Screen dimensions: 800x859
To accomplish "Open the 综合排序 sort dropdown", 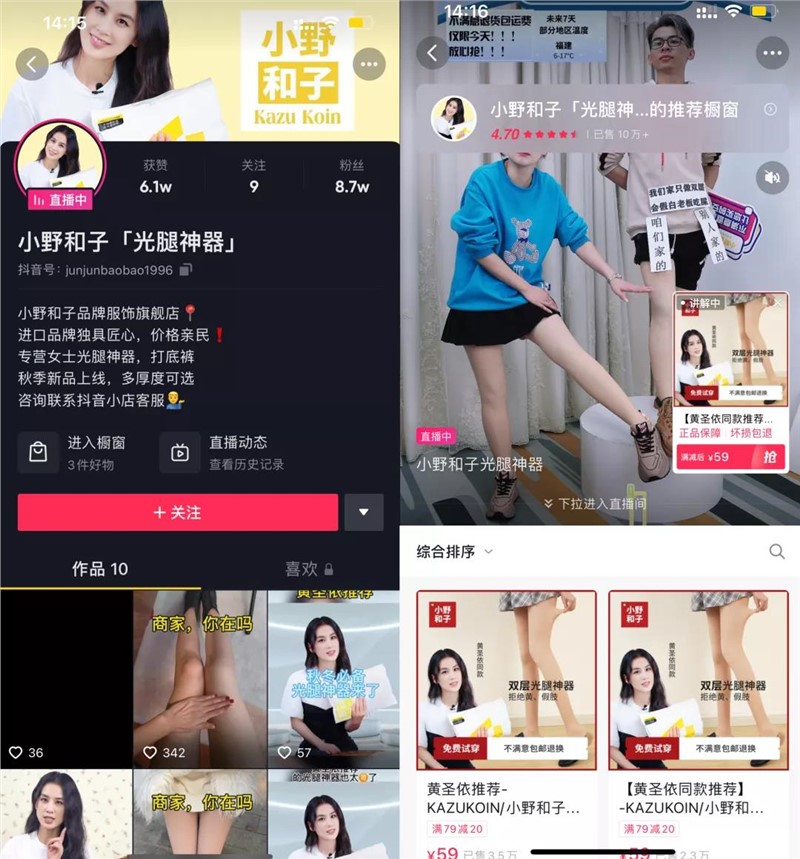I will tap(455, 551).
